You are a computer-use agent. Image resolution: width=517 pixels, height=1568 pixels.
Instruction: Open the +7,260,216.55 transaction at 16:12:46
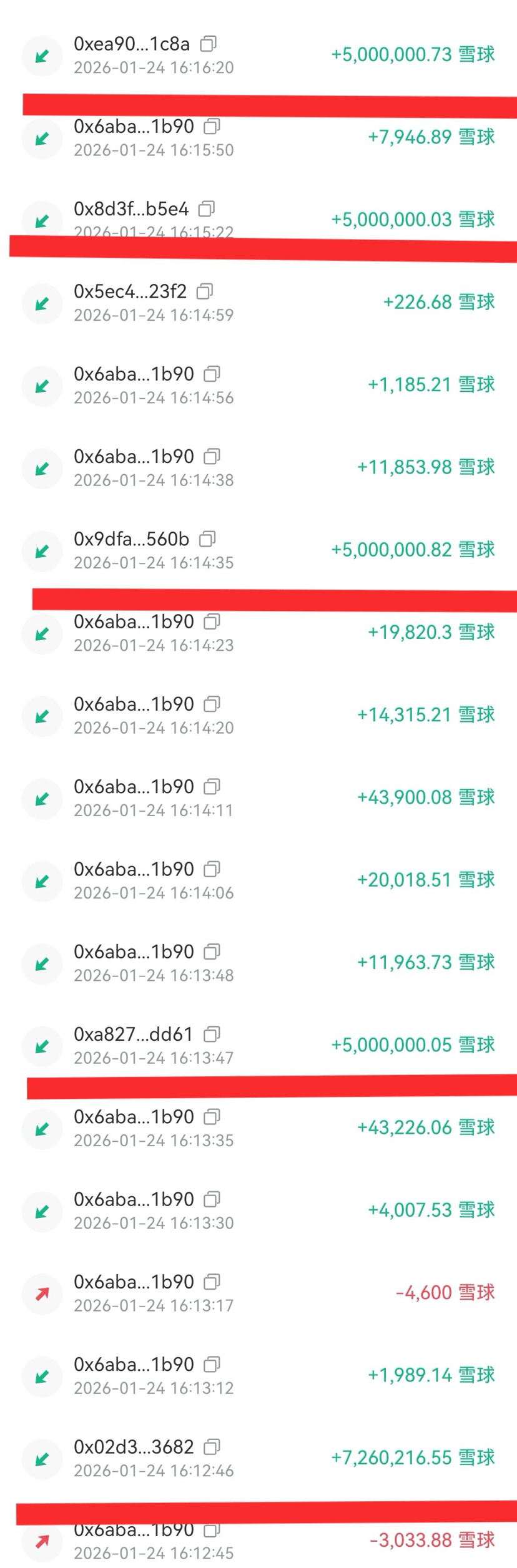tap(258, 1458)
